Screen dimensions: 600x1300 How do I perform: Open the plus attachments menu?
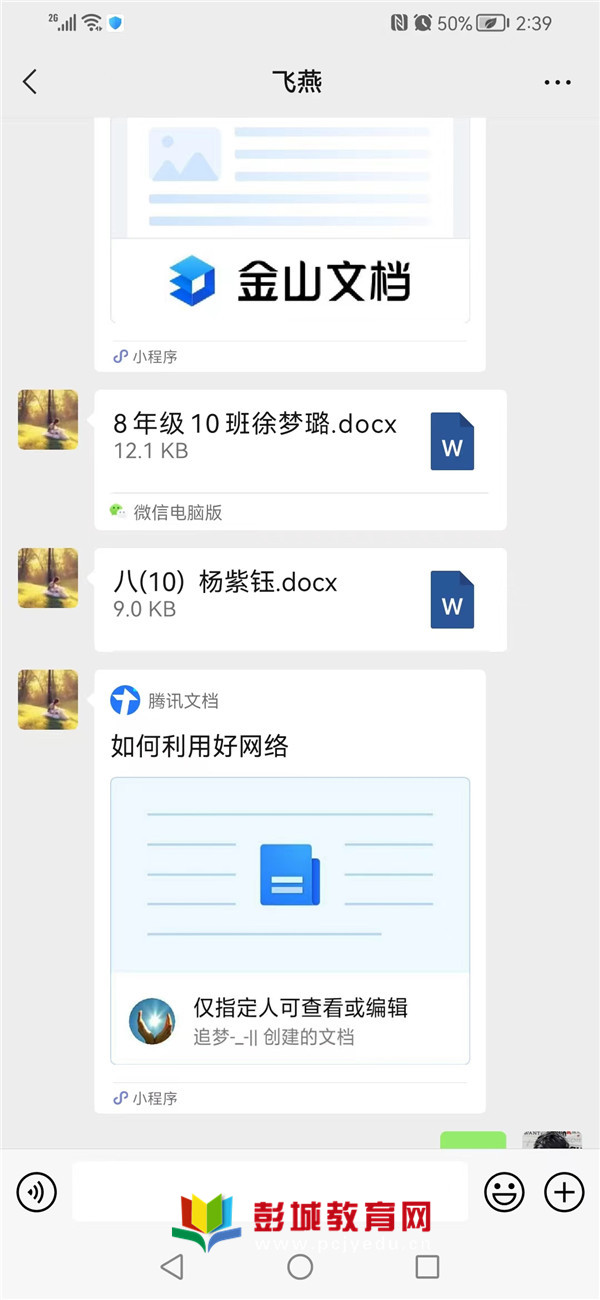click(564, 1191)
